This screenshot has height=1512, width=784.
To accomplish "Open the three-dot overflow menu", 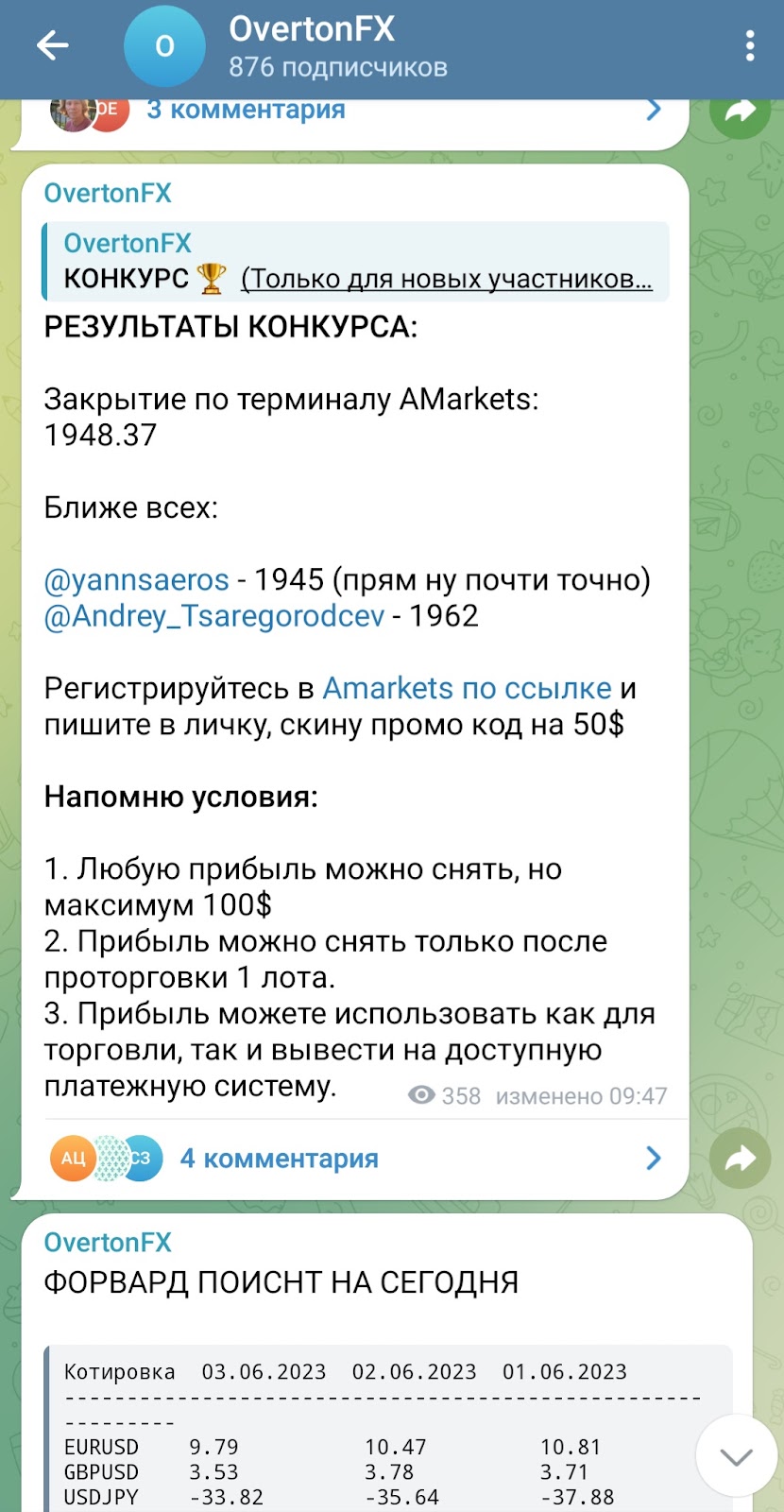I will click(750, 45).
